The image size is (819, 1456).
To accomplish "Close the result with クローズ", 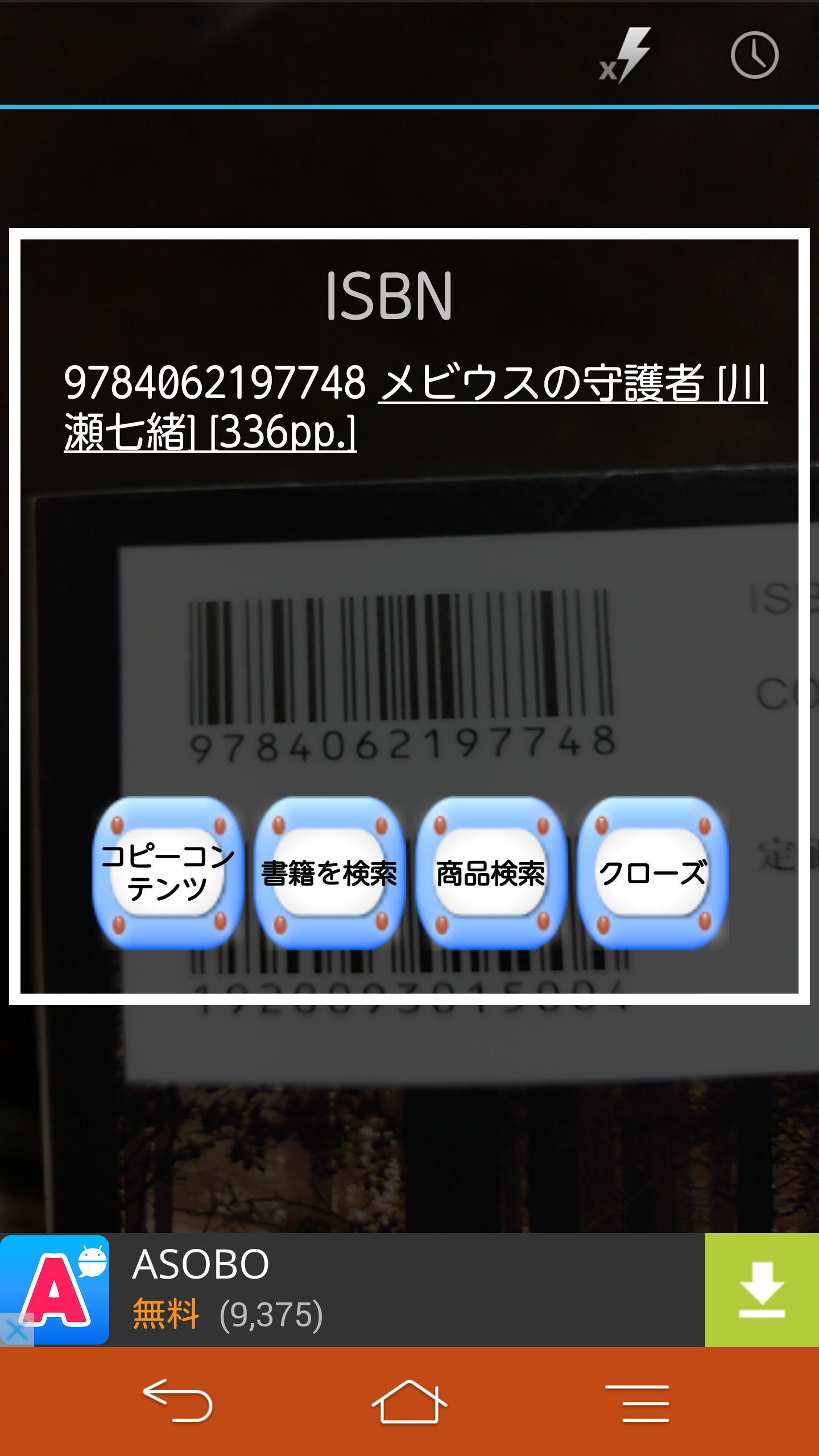I will tap(652, 872).
